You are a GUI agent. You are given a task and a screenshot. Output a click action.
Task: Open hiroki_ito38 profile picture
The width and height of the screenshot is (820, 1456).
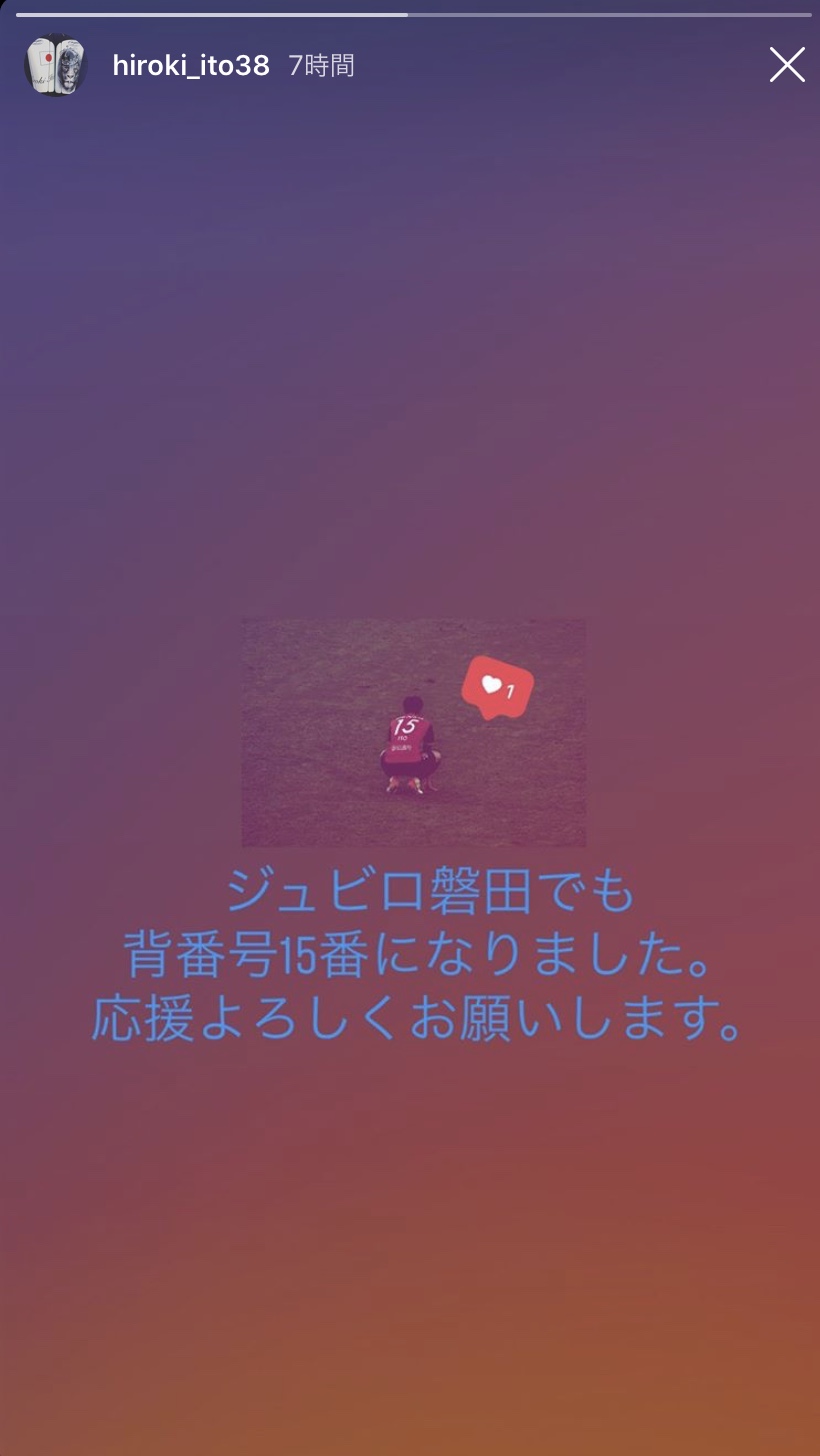point(55,65)
